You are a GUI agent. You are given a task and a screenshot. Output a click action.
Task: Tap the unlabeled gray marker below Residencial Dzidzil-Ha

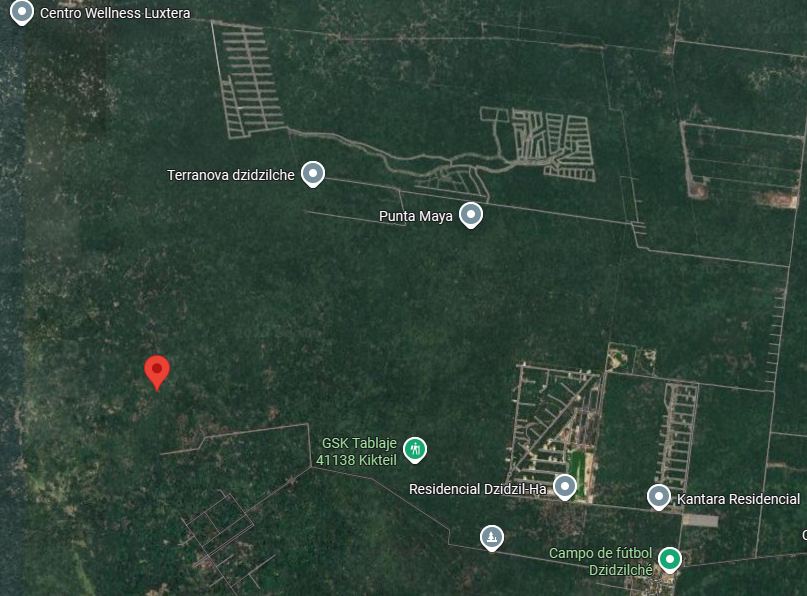point(491,537)
